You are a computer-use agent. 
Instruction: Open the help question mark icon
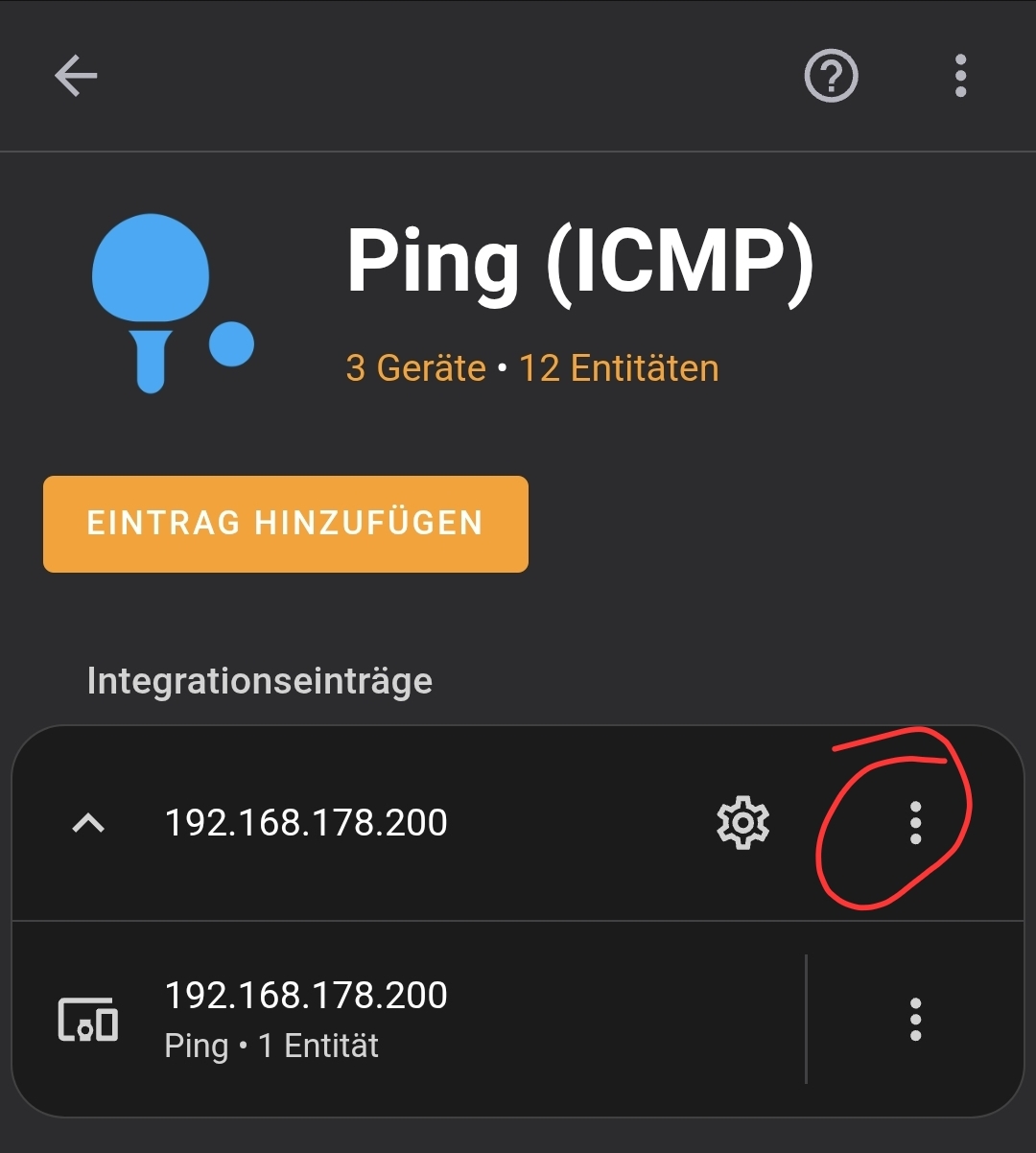(831, 76)
